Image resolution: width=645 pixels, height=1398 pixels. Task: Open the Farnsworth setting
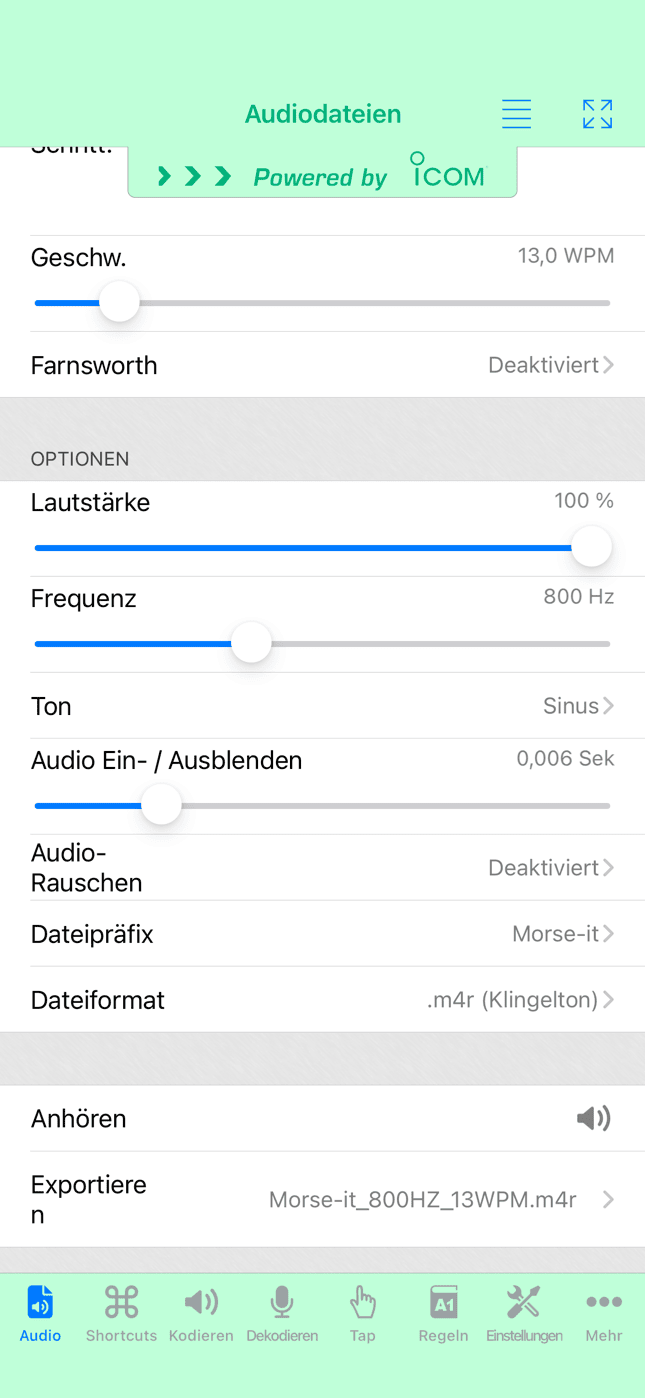coord(322,365)
